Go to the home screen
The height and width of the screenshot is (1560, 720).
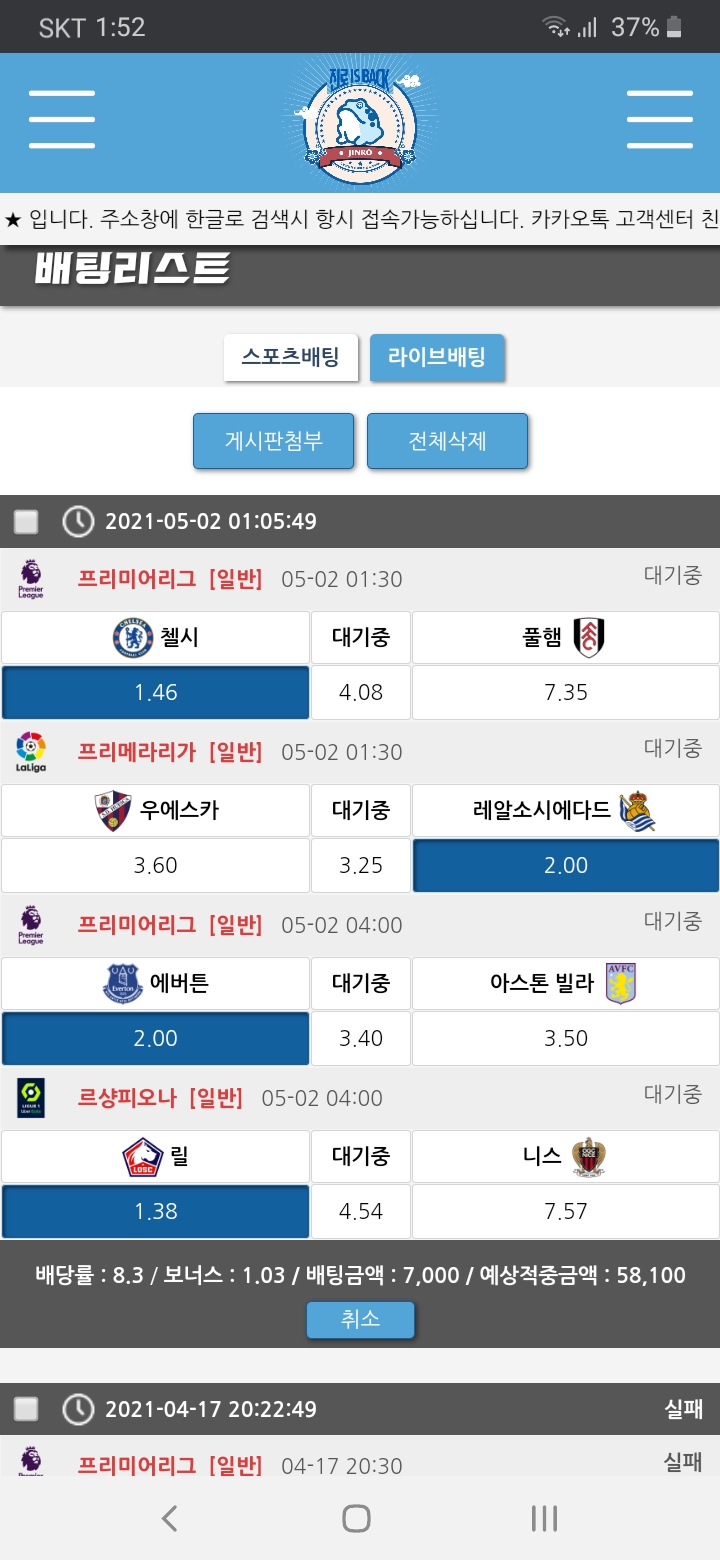click(x=357, y=1519)
